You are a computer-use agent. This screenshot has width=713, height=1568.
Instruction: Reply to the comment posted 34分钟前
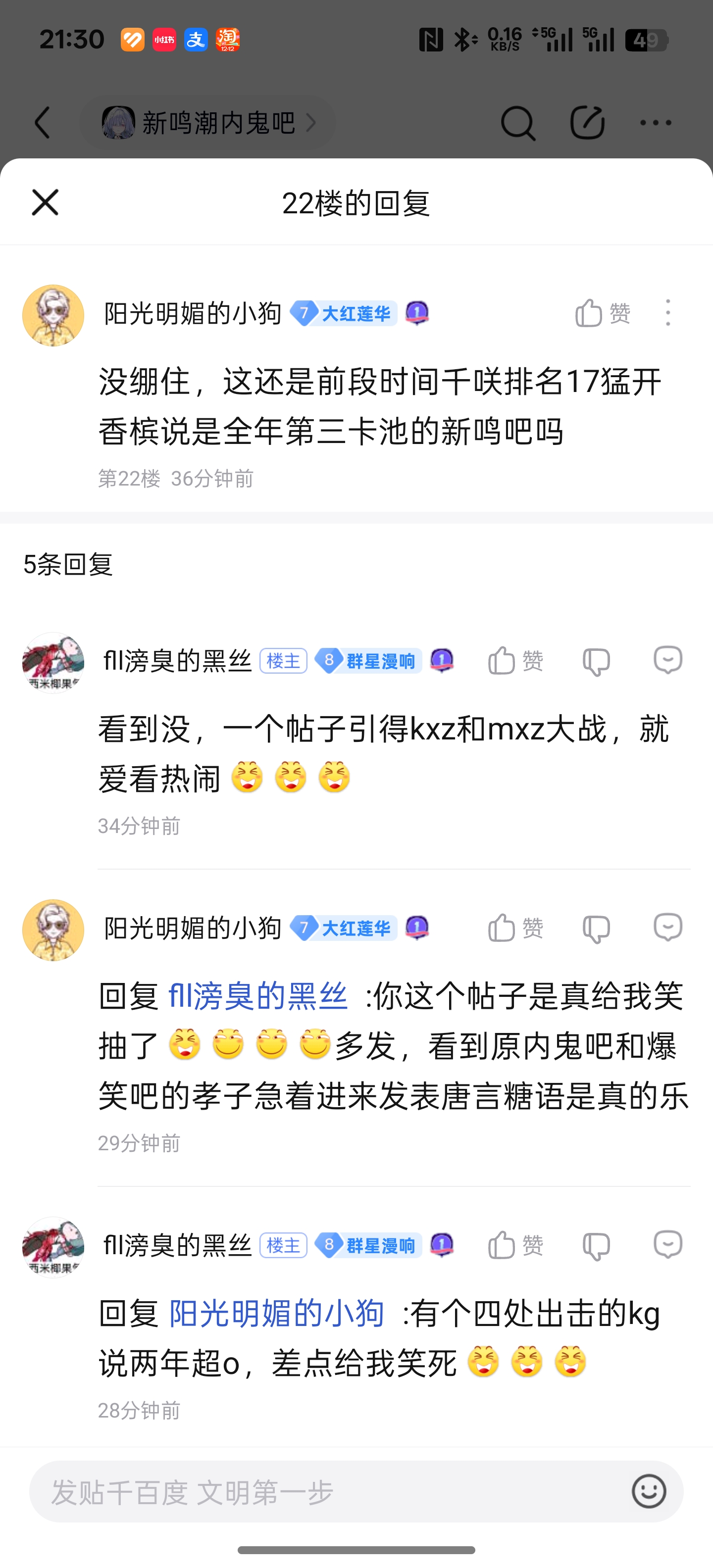(668, 660)
